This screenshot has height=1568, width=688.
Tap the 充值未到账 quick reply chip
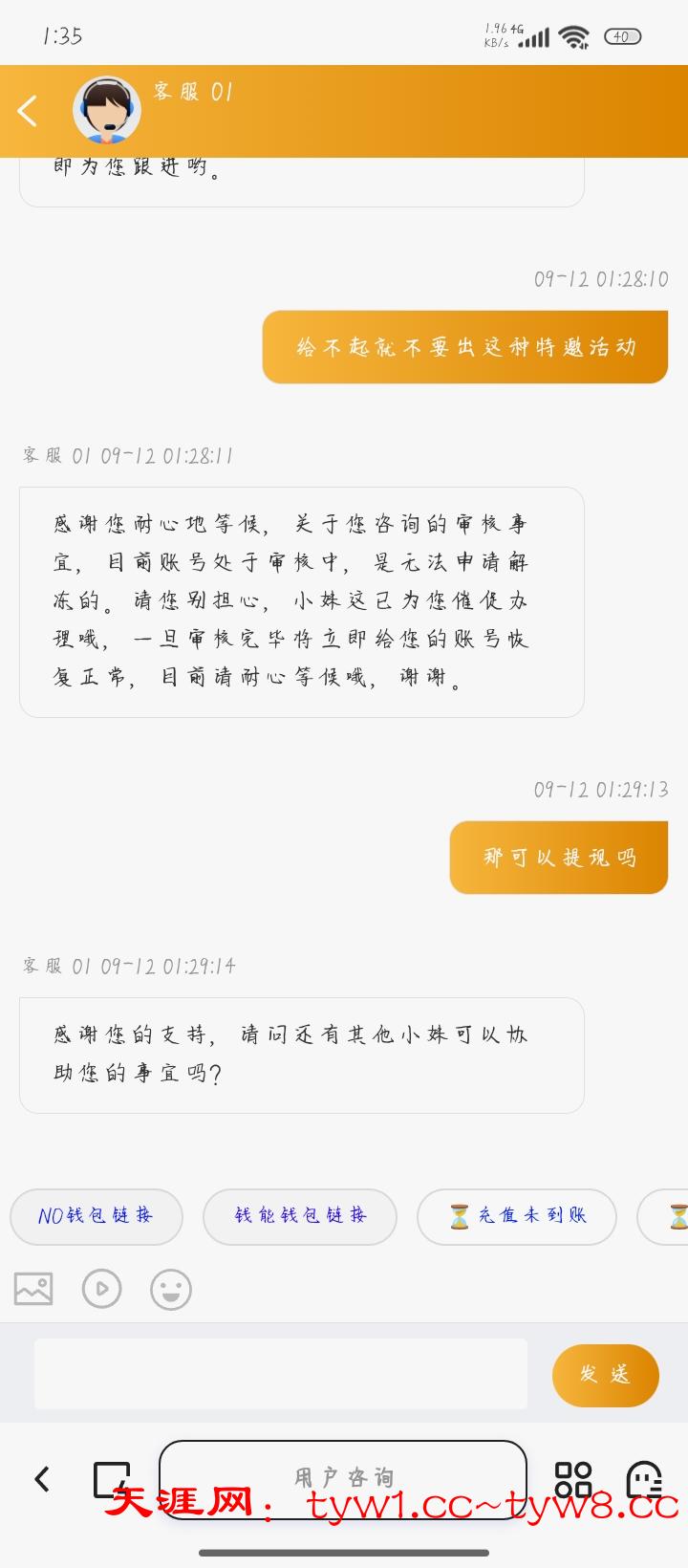tap(516, 1216)
